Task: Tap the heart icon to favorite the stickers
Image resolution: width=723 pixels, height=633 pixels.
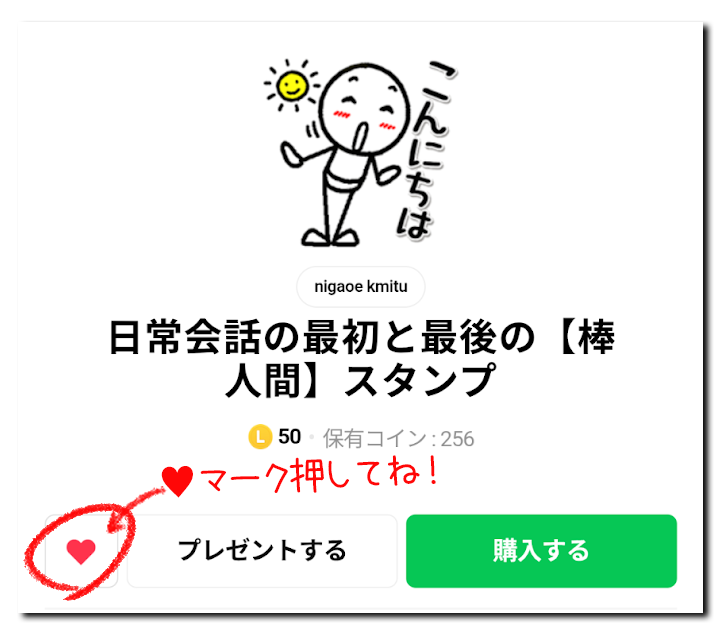Action: click(83, 550)
